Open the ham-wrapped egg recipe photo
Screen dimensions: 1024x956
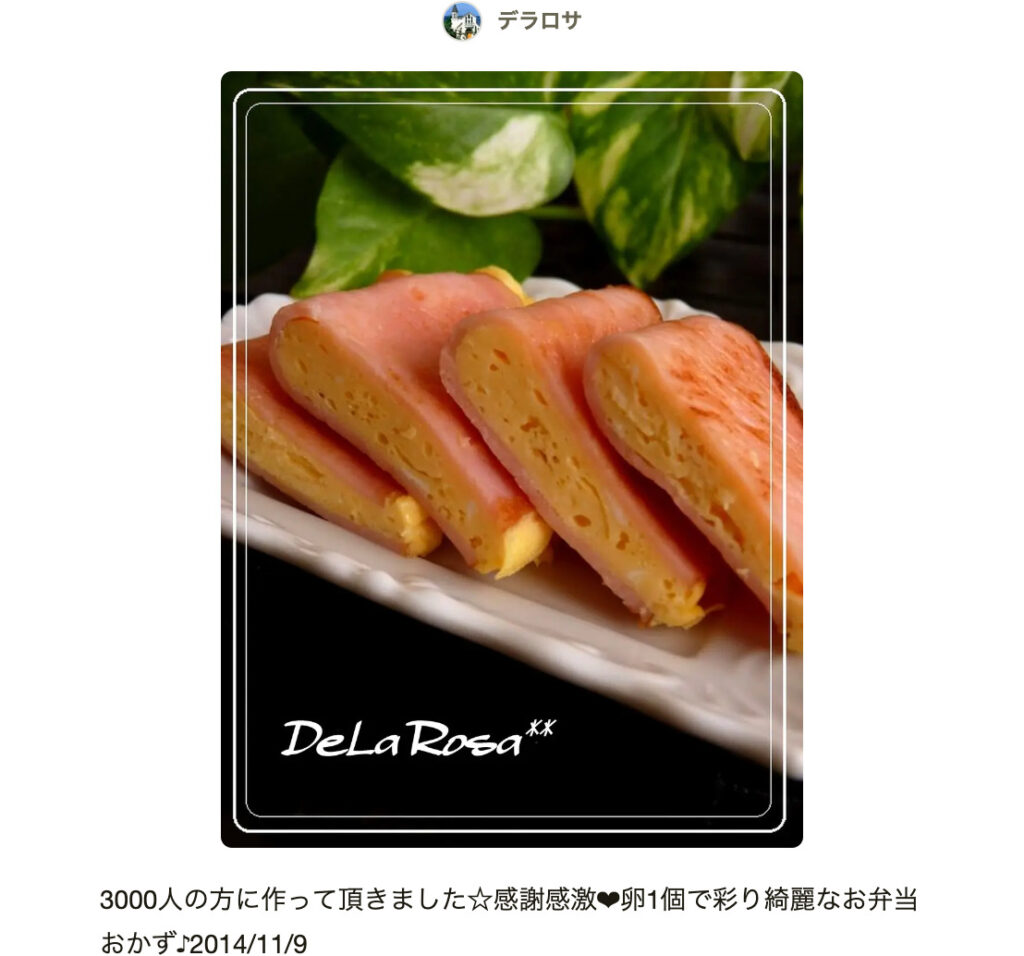[511, 459]
